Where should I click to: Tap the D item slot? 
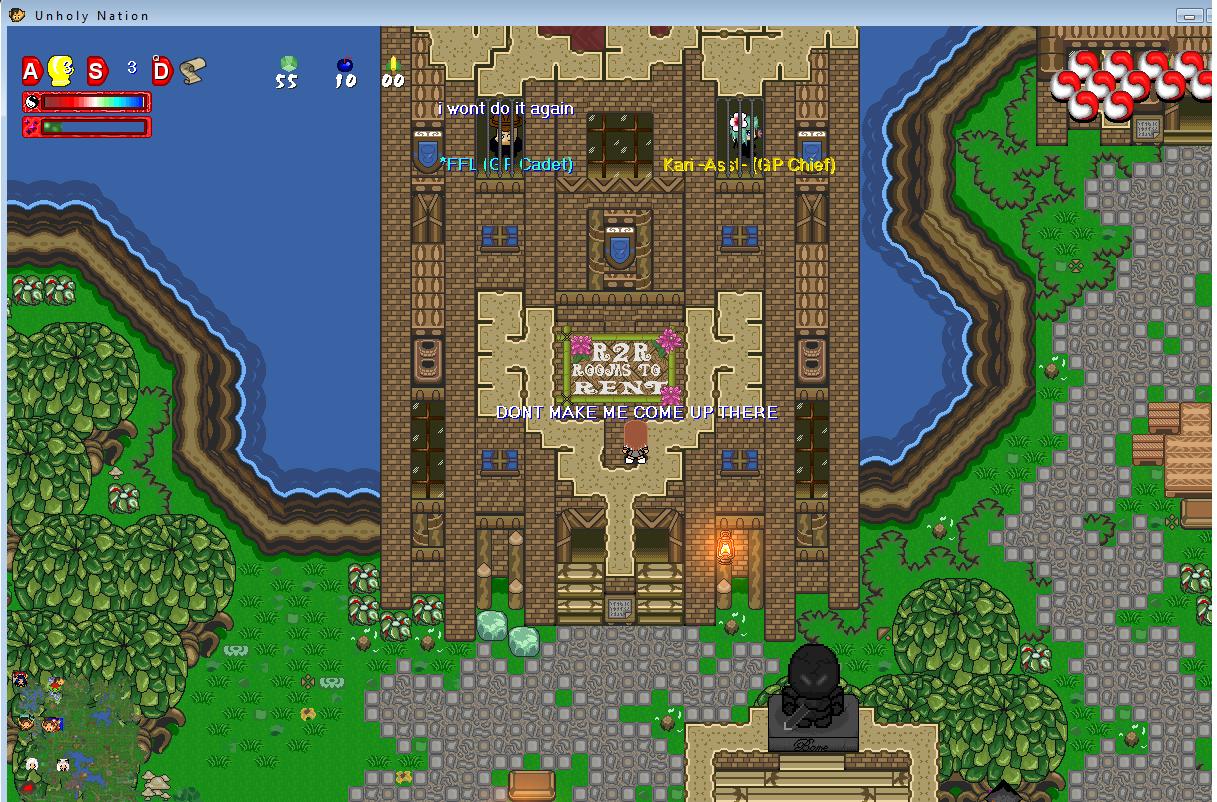[x=162, y=71]
